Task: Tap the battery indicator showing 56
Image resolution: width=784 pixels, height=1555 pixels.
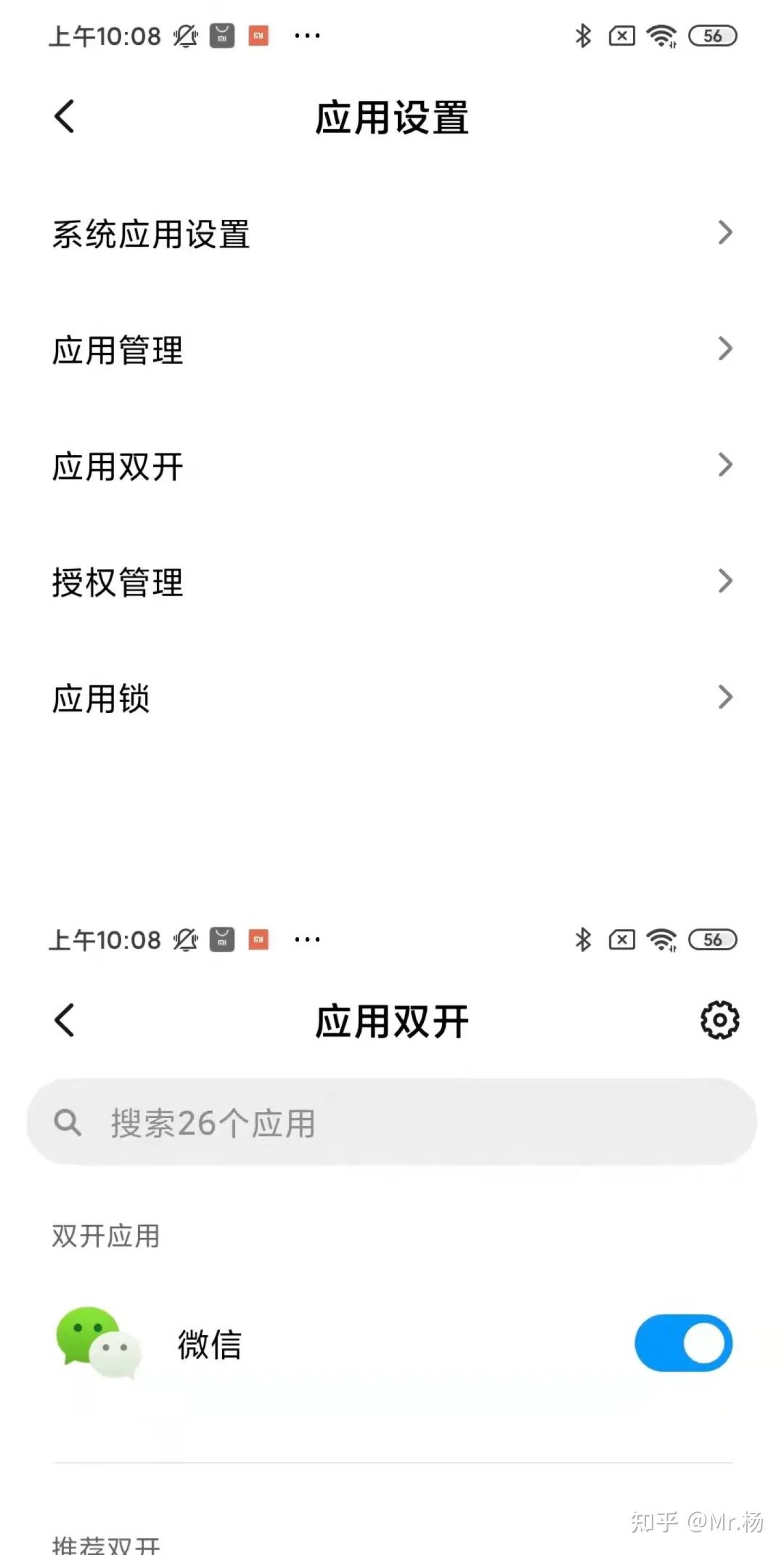Action: tap(712, 35)
